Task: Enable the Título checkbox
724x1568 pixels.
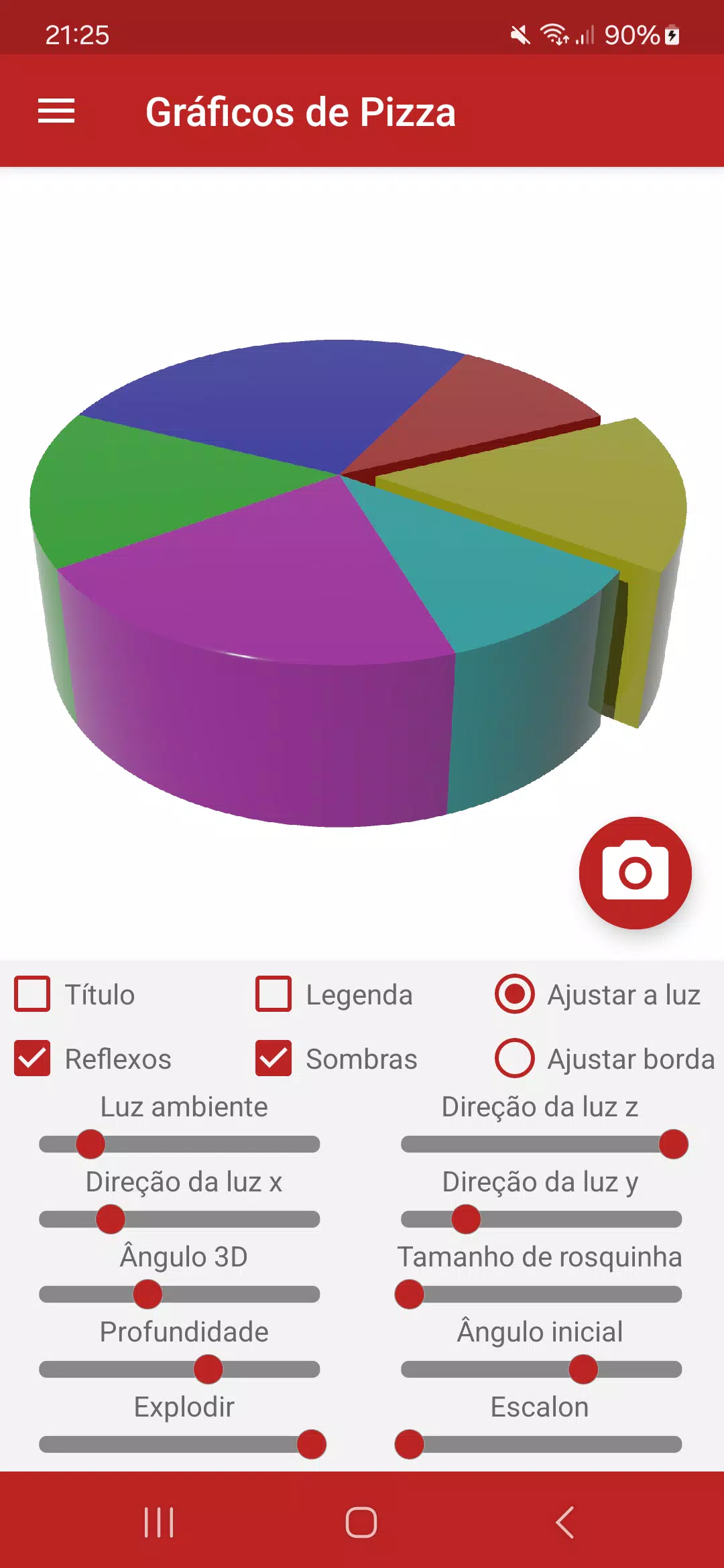Action: pyautogui.click(x=32, y=994)
